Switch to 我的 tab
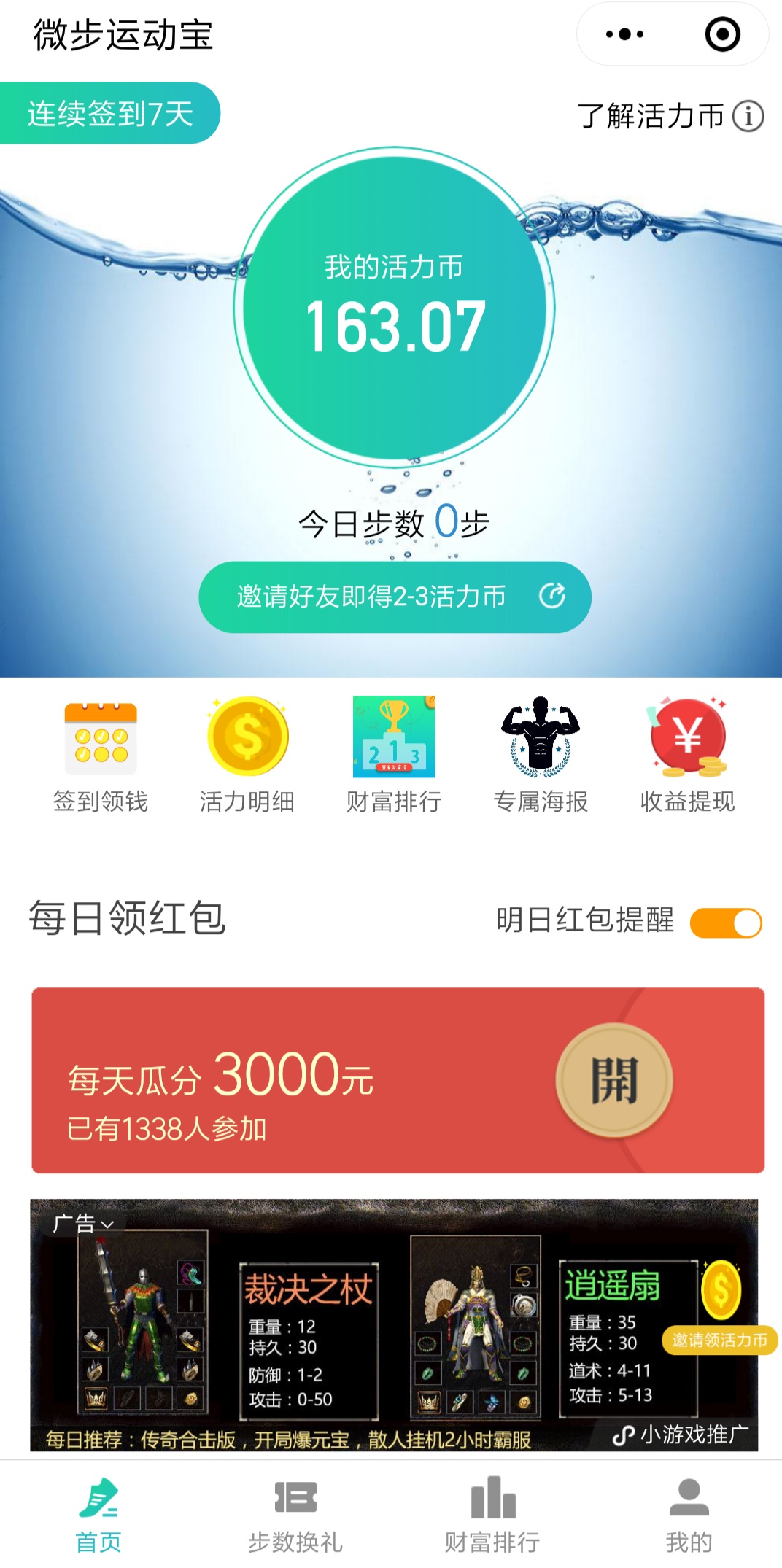 tap(689, 1513)
